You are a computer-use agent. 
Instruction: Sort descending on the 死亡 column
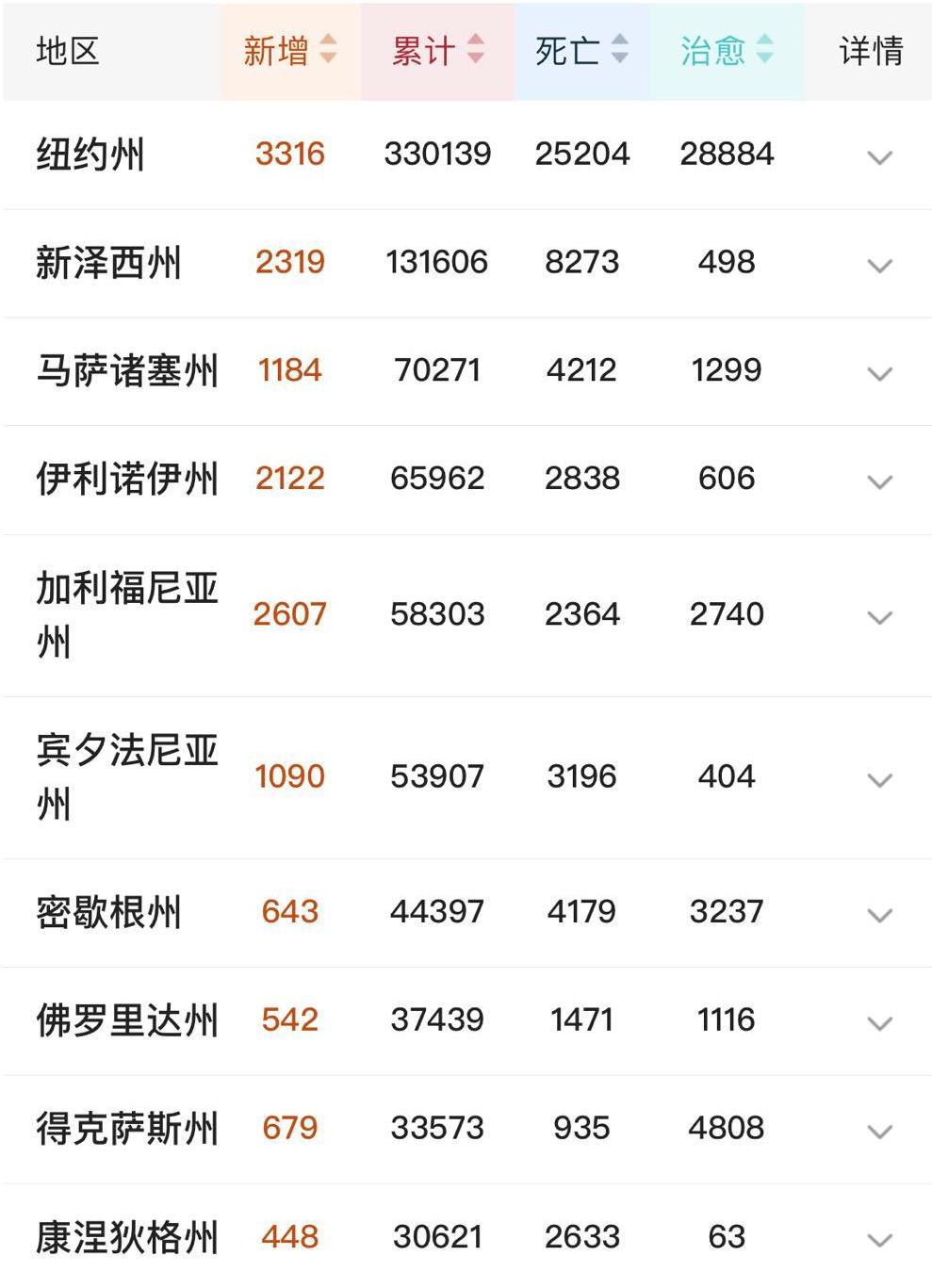(619, 58)
